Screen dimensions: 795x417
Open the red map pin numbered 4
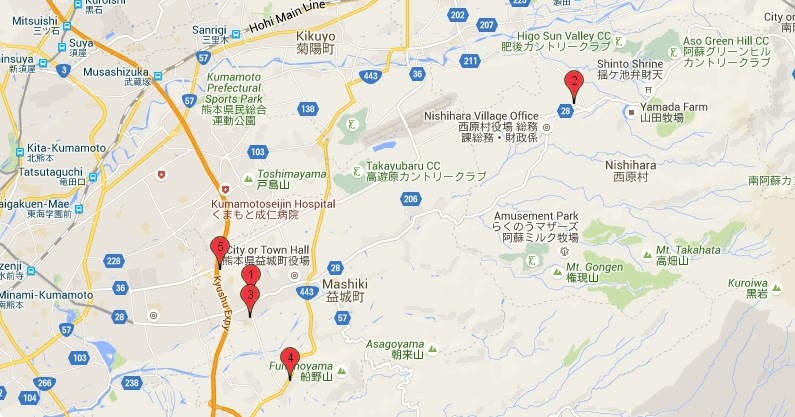290,357
